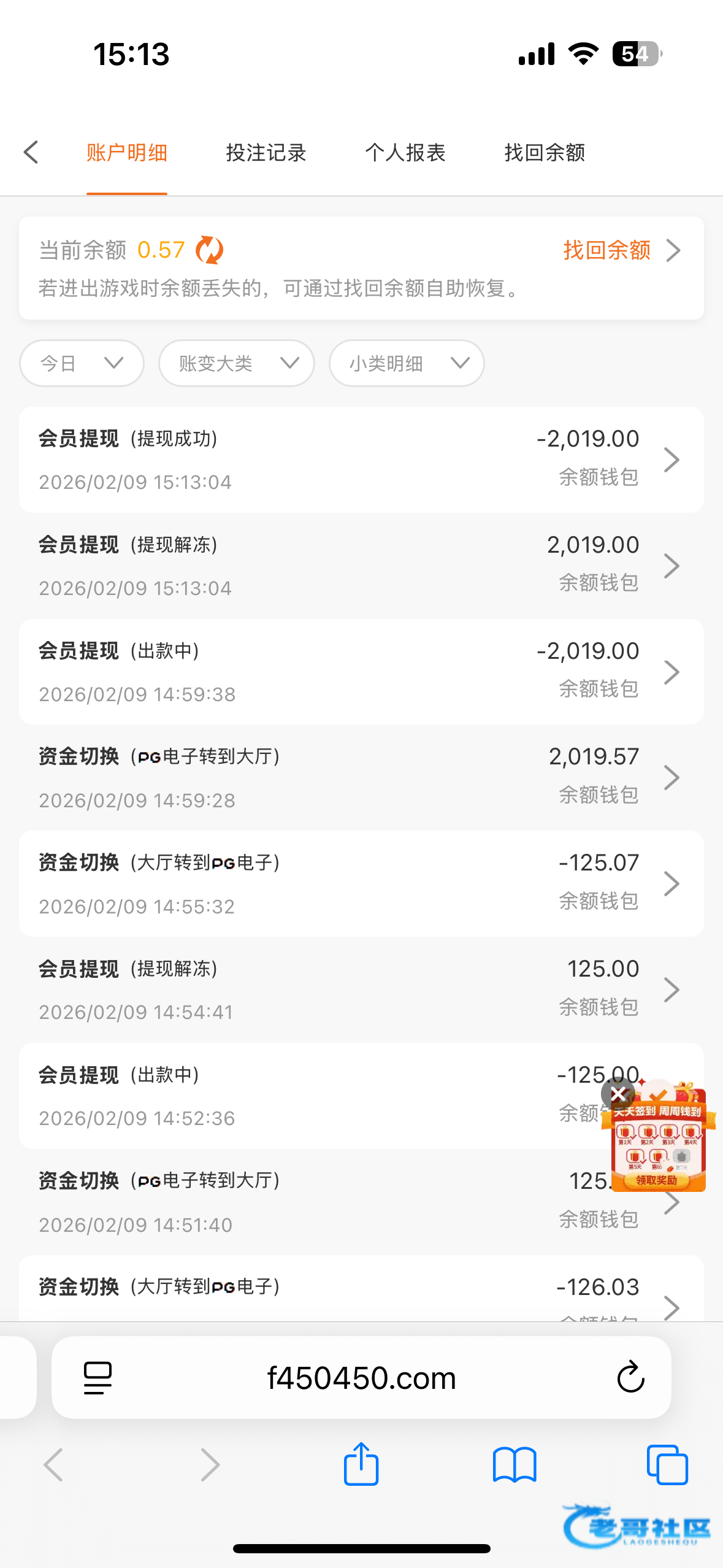
Task: Switch to the 找回余额 tab
Action: point(544,152)
